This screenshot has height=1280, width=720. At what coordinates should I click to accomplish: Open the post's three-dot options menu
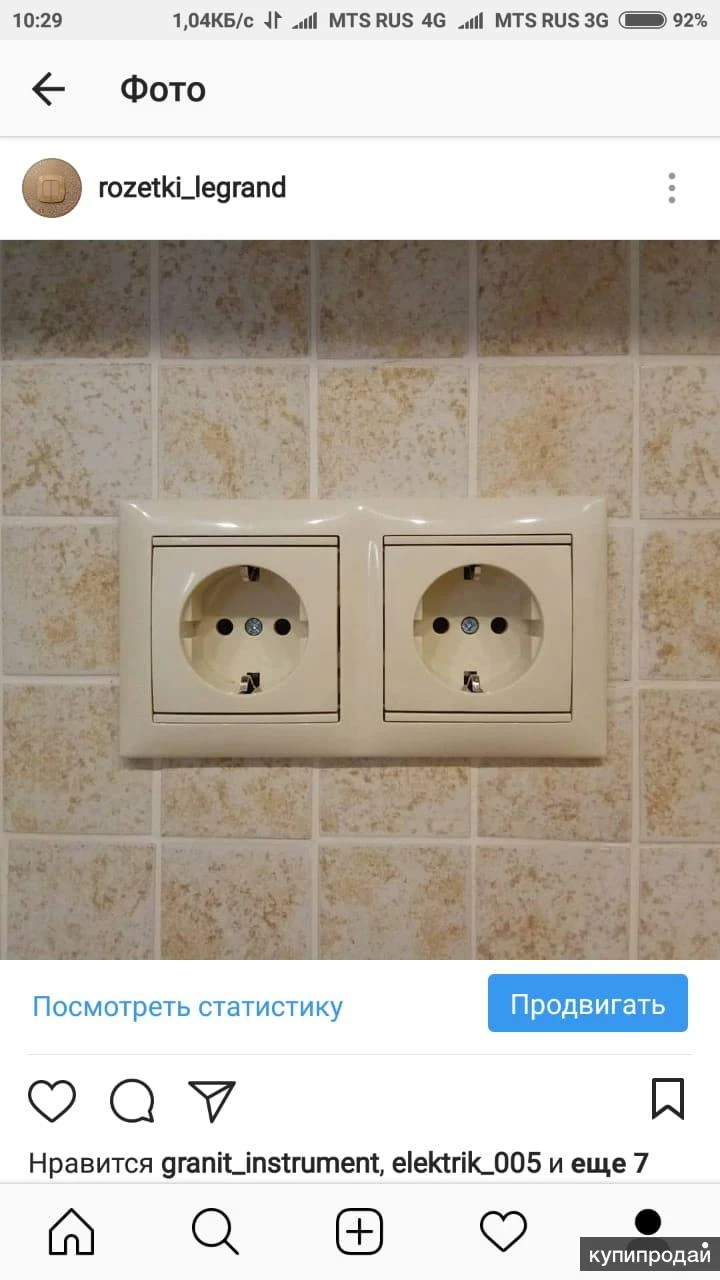(671, 188)
